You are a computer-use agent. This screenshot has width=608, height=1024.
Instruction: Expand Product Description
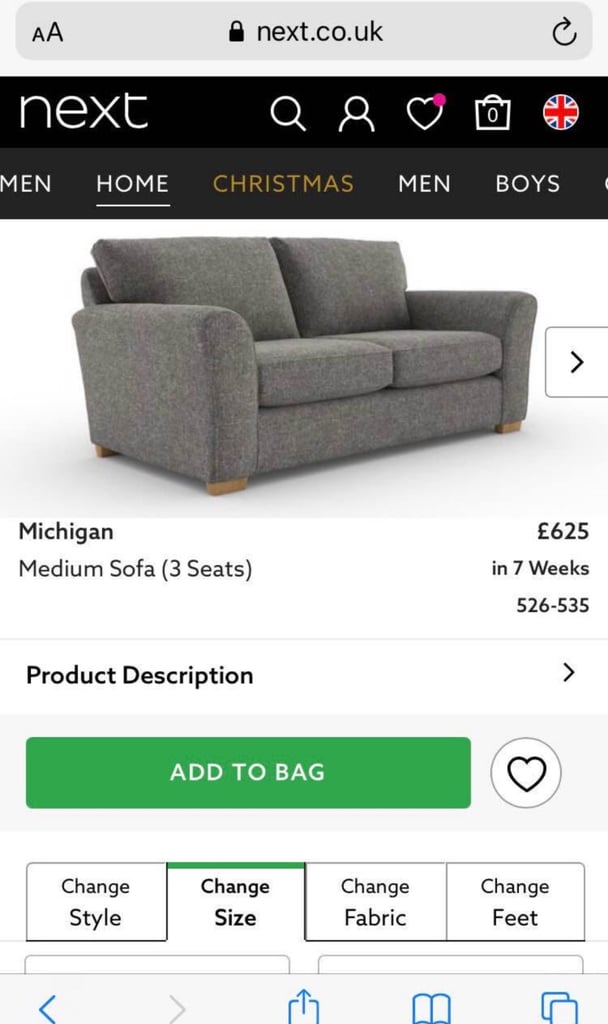(x=304, y=675)
